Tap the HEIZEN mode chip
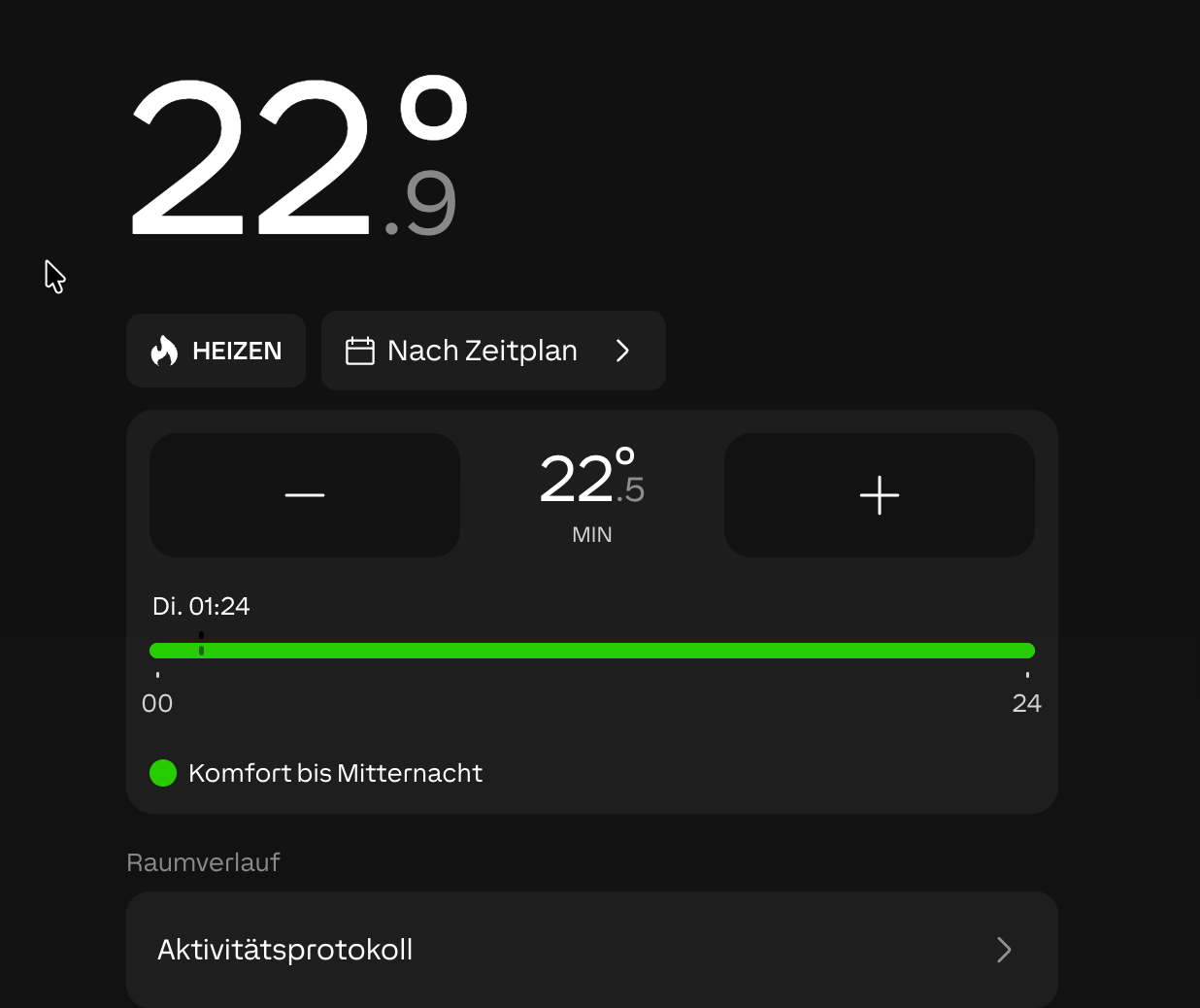This screenshot has width=1200, height=1008. point(216,351)
